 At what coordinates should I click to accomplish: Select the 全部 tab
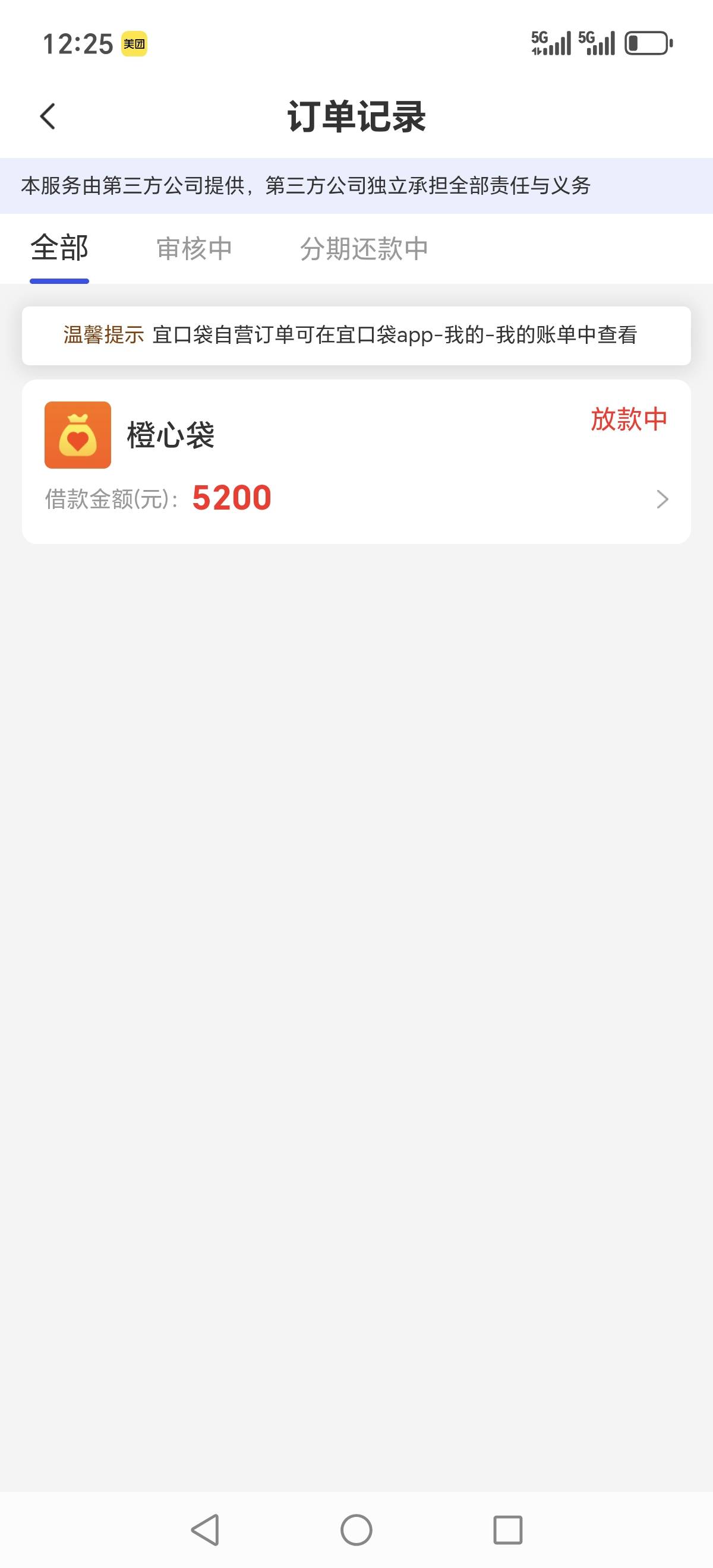click(x=59, y=248)
